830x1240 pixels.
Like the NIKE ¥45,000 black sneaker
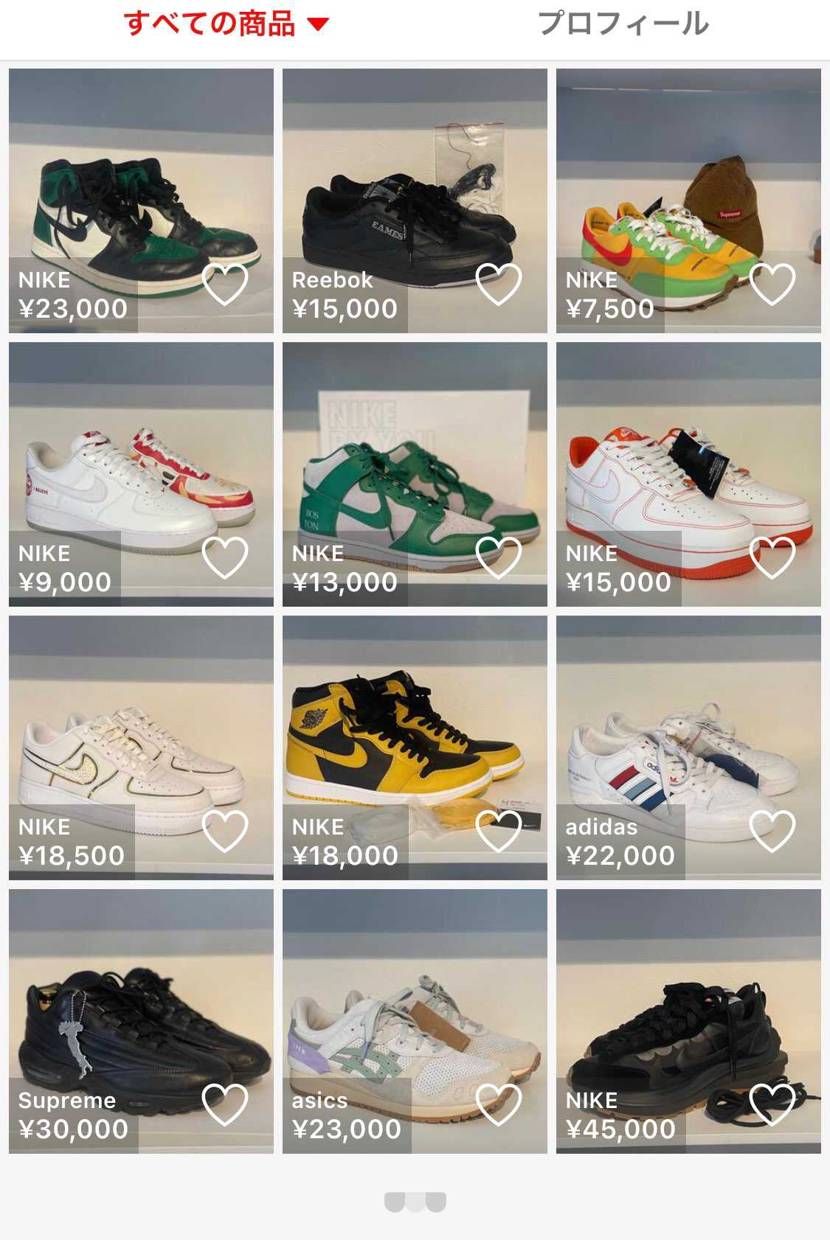772,1105
